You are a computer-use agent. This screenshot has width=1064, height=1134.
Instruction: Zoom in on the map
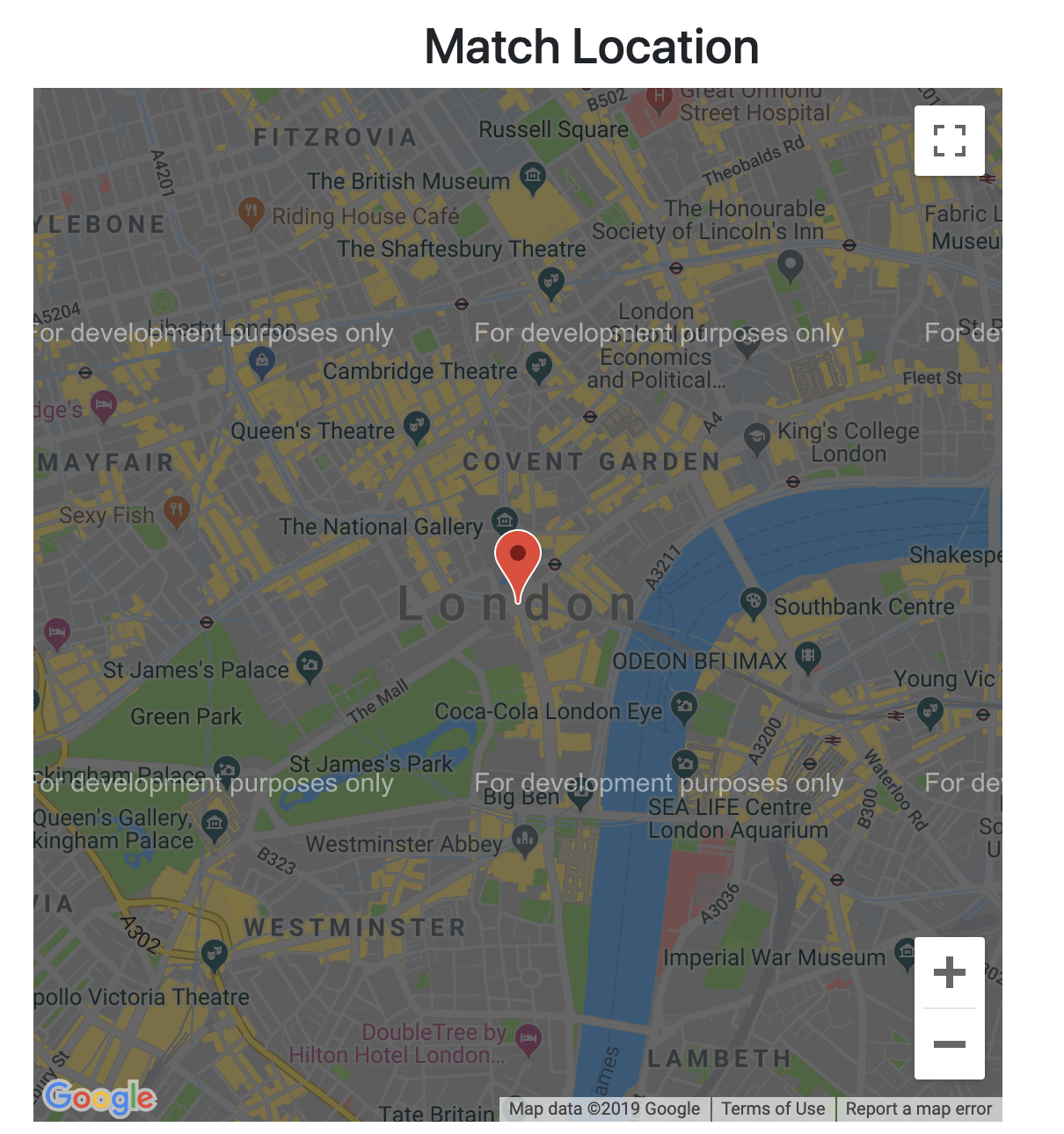[949, 972]
